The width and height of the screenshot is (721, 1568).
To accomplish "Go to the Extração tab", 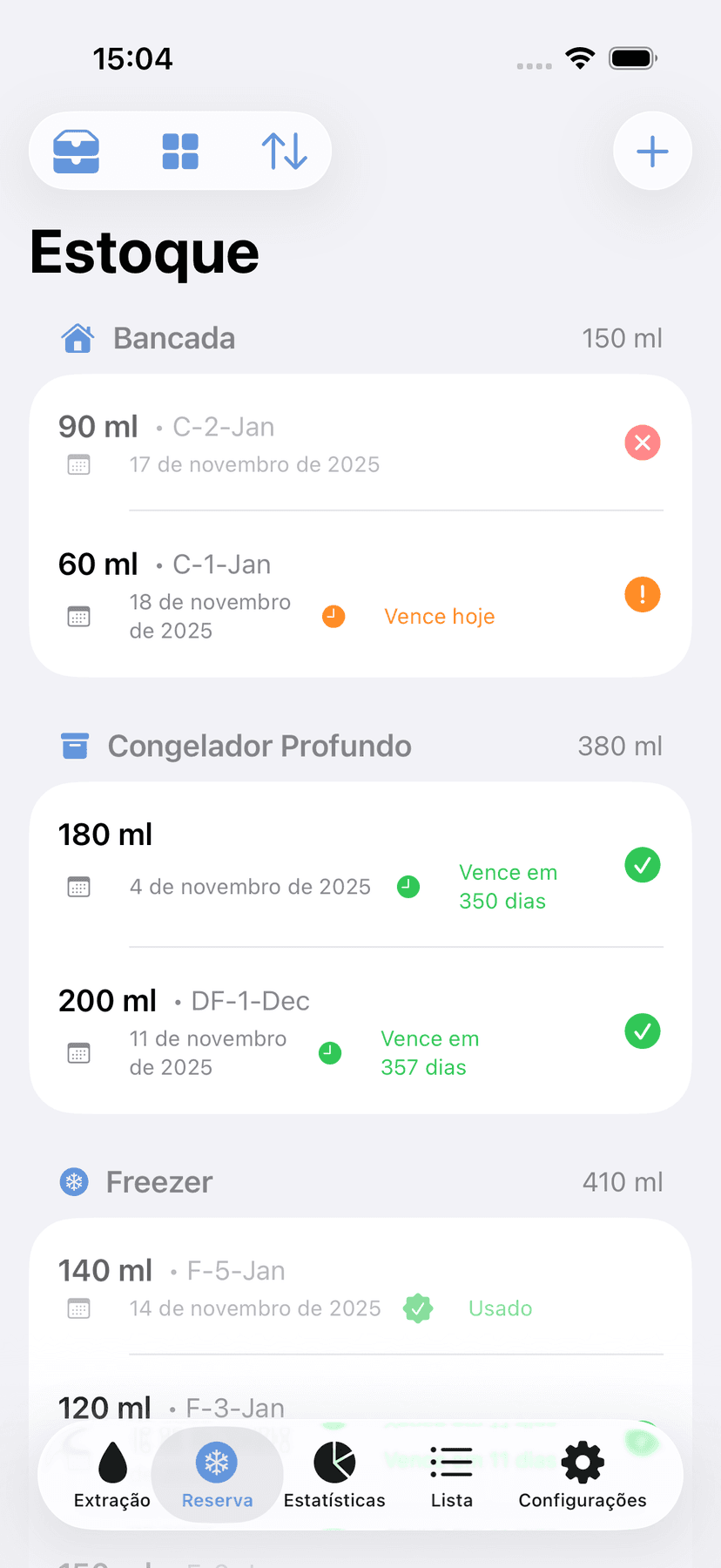I will point(112,1476).
